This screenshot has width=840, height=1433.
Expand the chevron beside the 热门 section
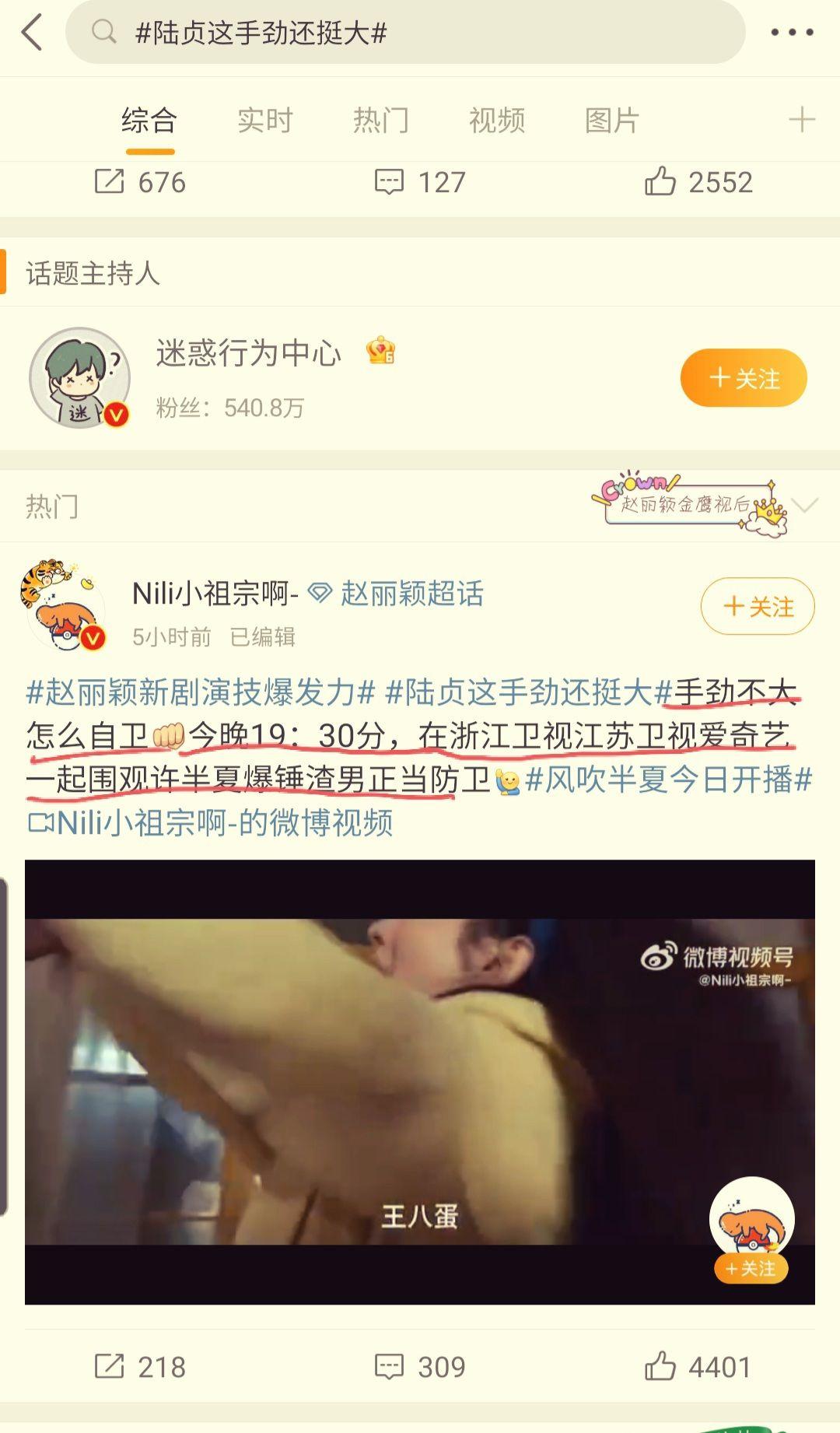pos(805,506)
